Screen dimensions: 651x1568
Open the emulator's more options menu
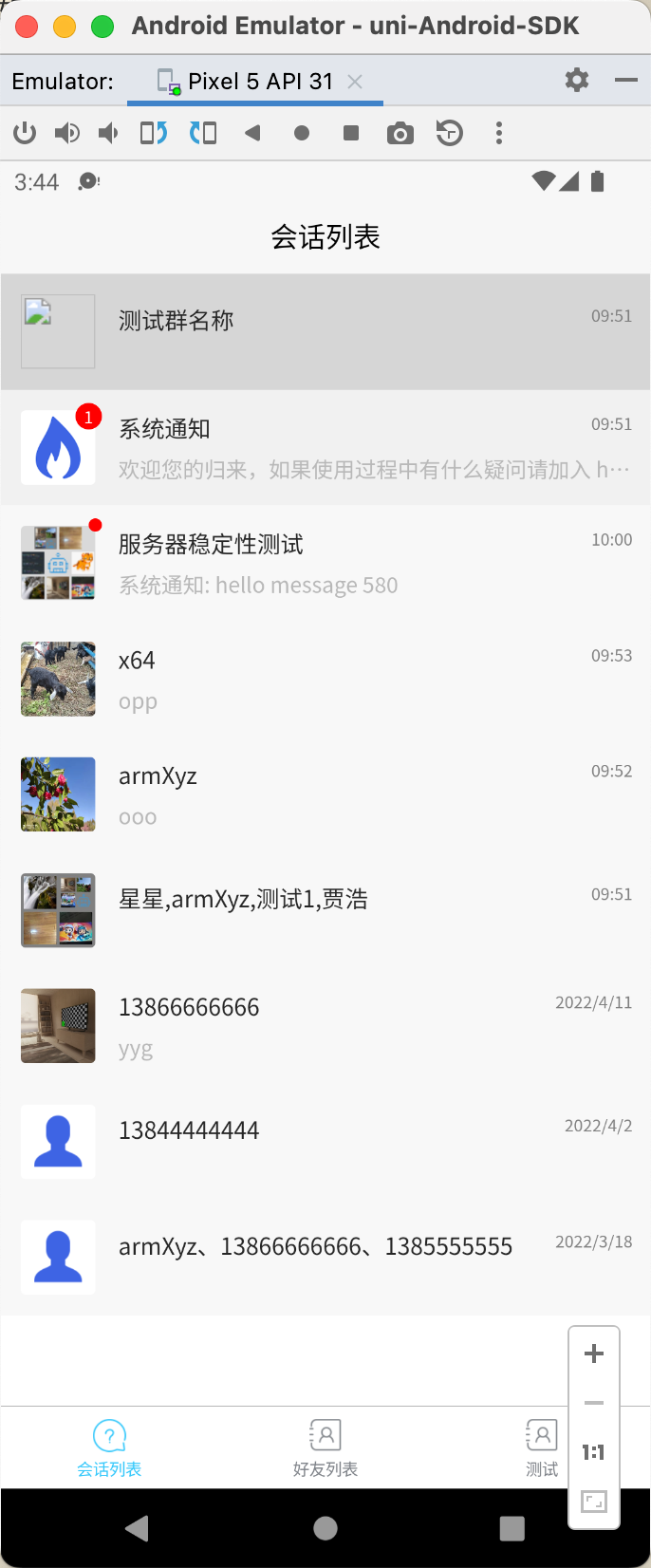click(x=499, y=134)
